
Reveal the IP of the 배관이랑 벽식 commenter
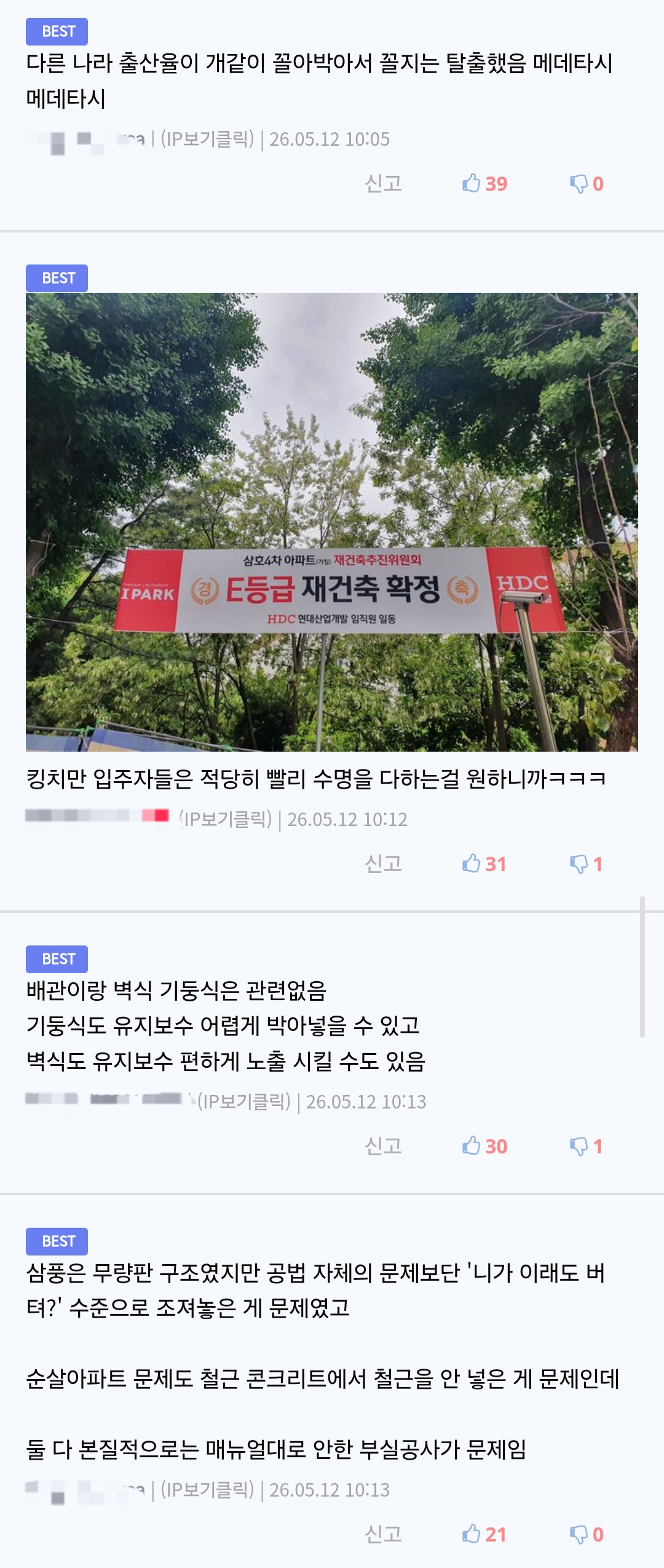[243, 1102]
